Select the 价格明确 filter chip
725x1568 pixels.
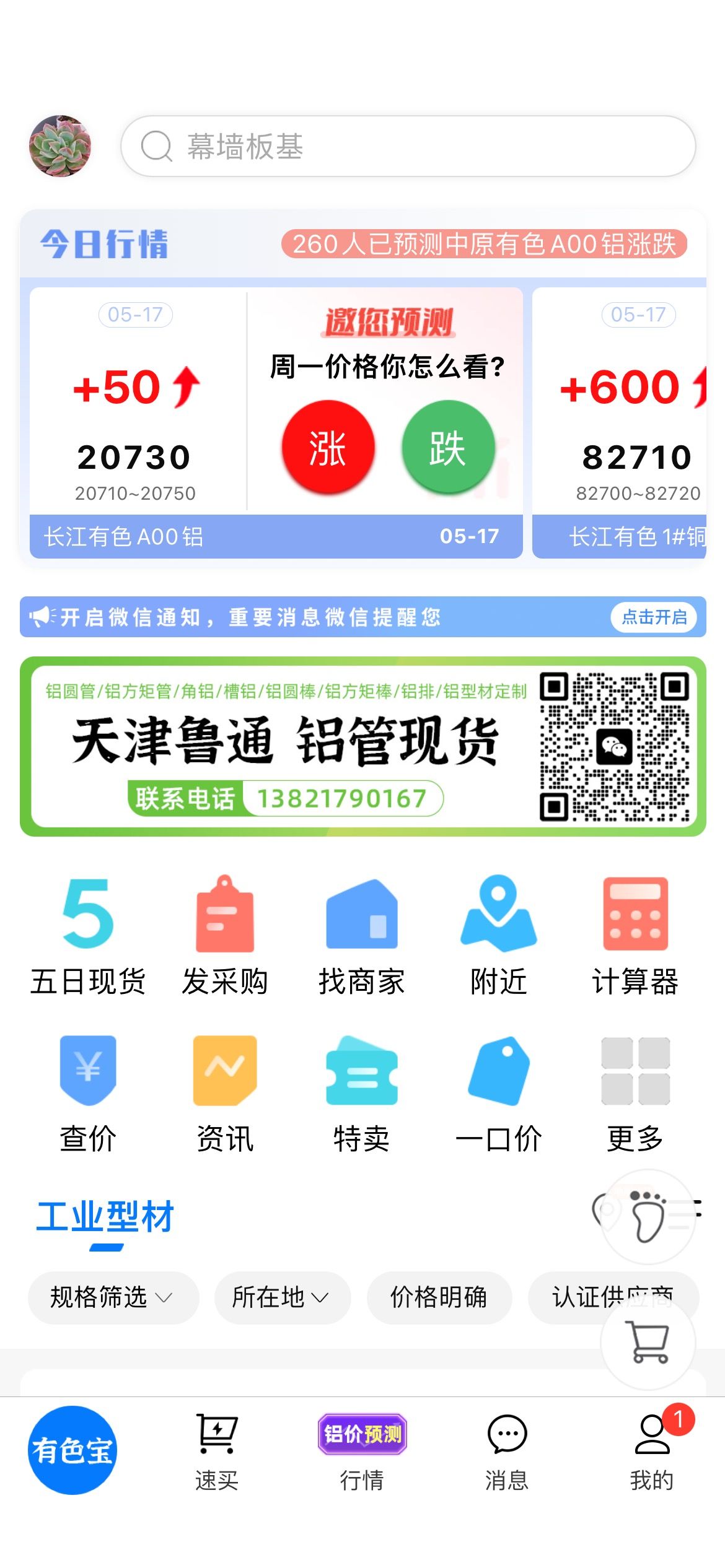click(x=439, y=1297)
